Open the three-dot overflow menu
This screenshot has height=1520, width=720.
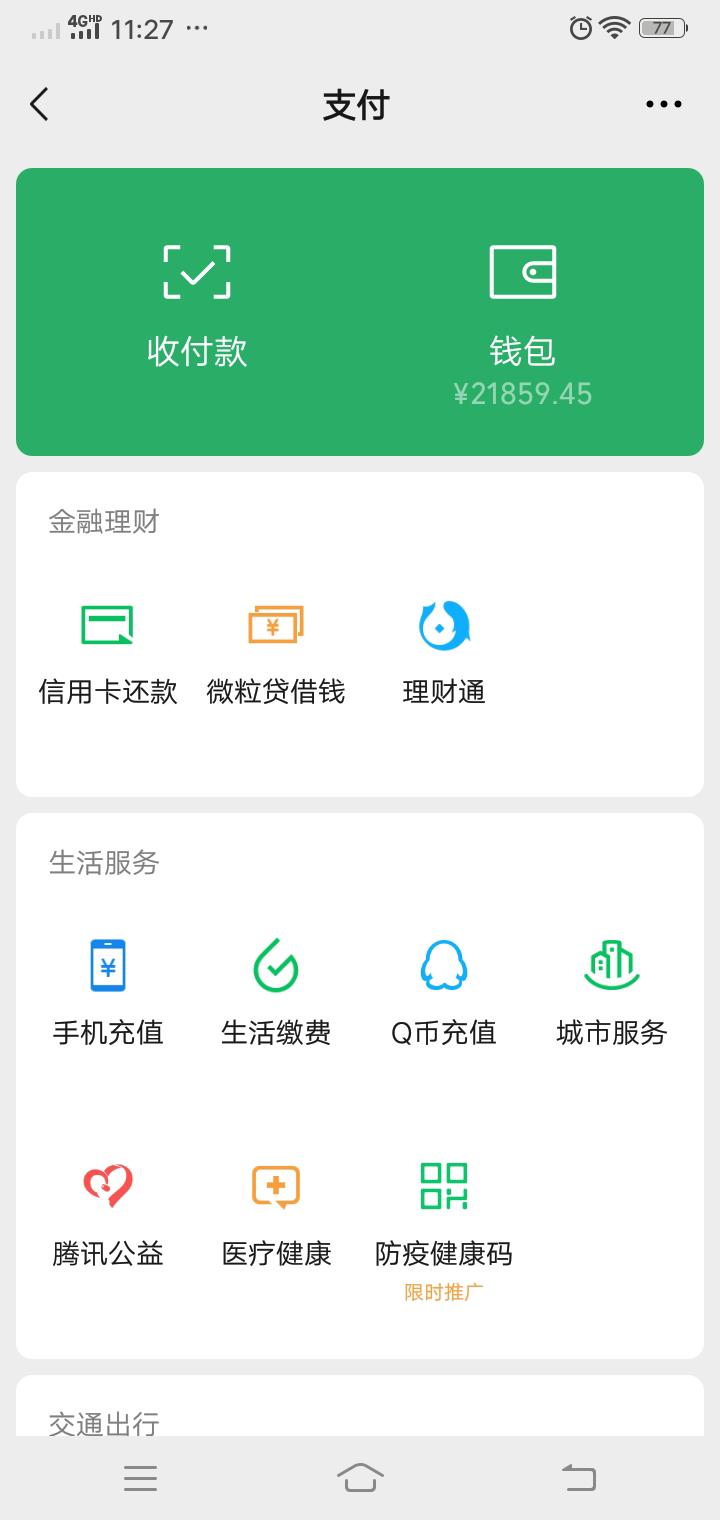(664, 104)
